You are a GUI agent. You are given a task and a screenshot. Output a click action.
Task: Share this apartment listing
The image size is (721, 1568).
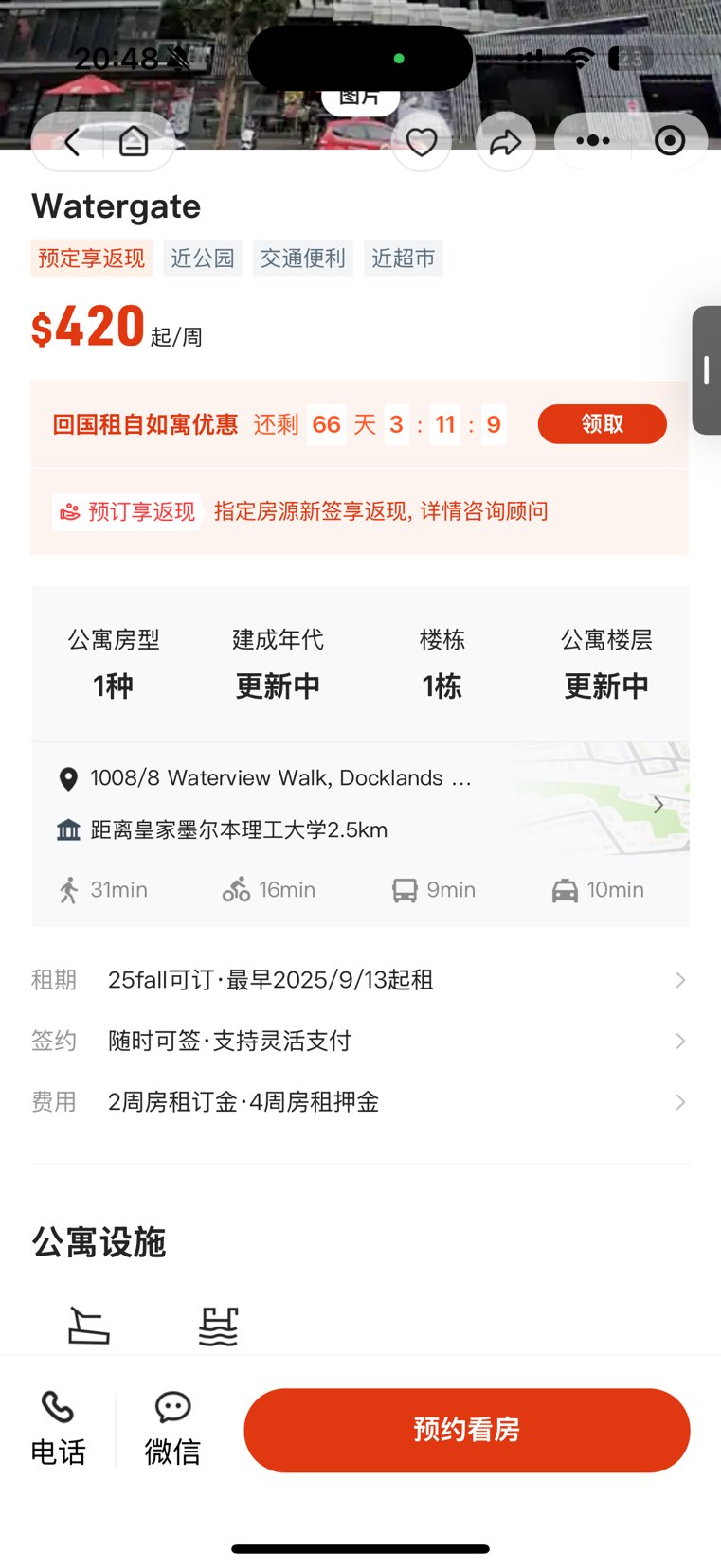(505, 142)
